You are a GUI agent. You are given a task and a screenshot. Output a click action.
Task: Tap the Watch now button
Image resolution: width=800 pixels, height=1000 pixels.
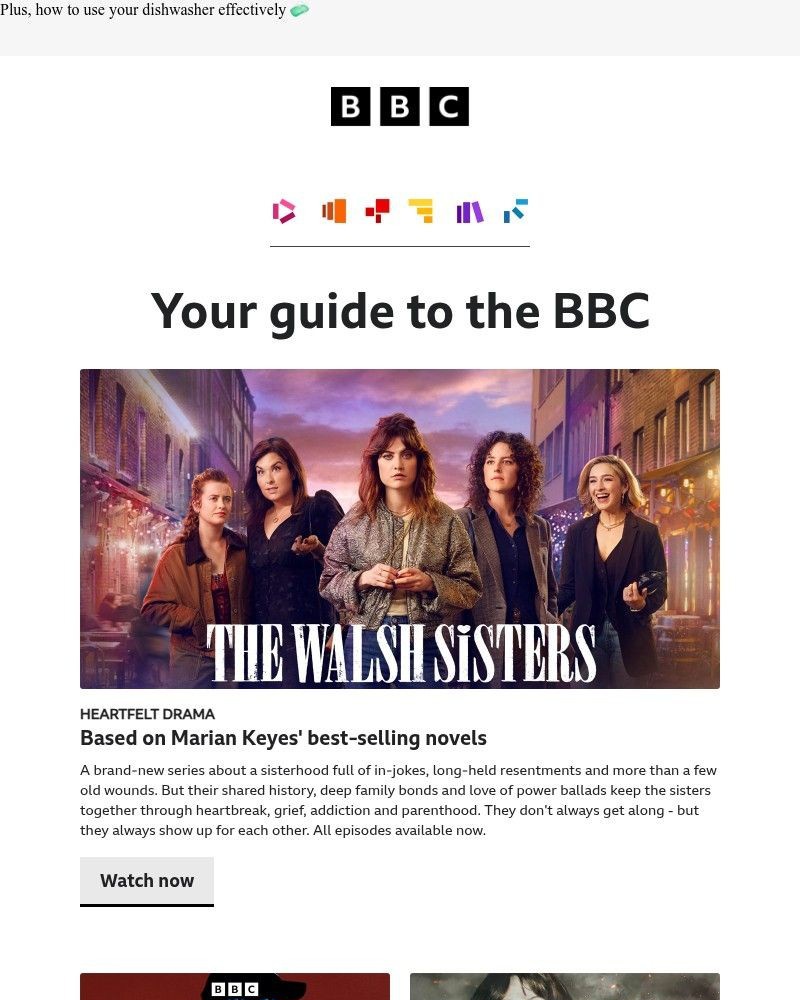tap(147, 881)
